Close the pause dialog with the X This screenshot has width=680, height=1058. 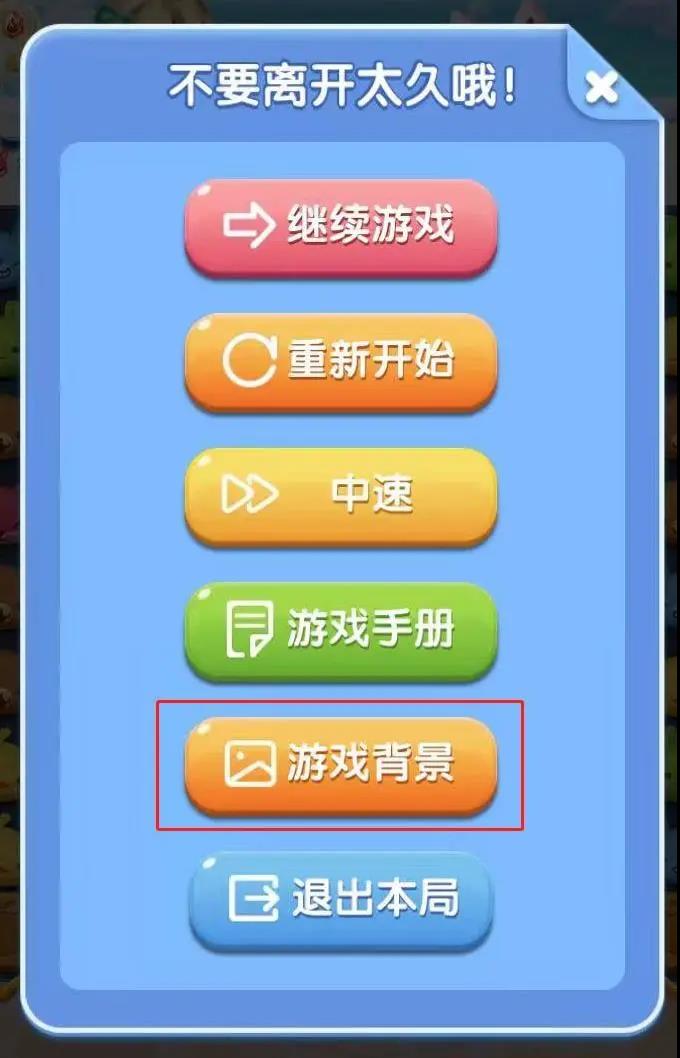click(601, 88)
